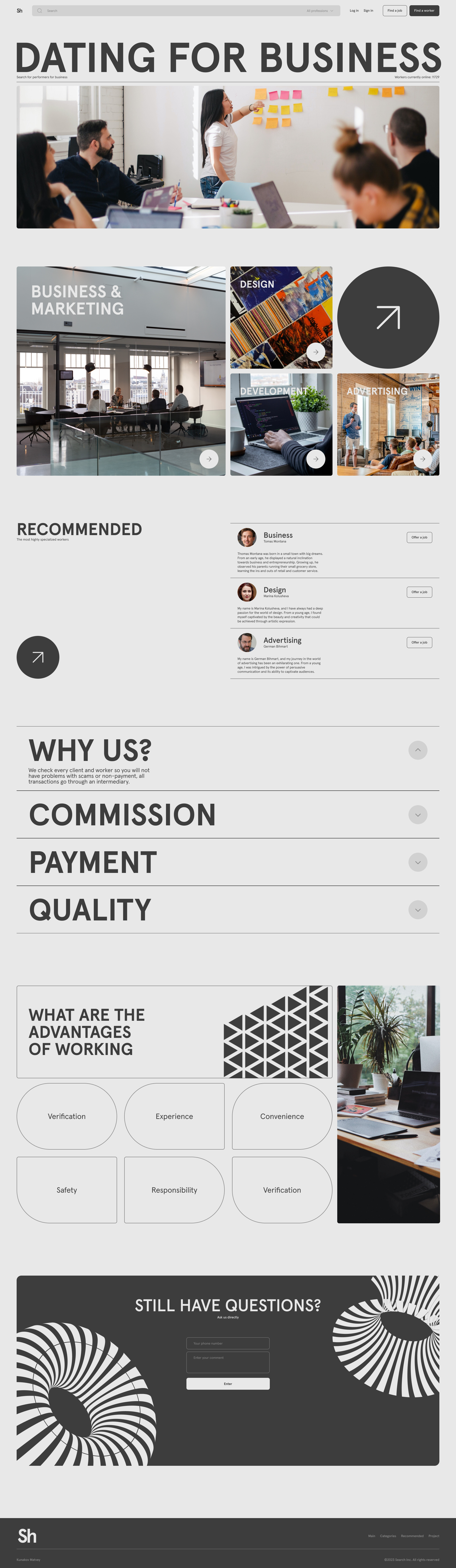Collapse the Why Us? section
The width and height of the screenshot is (456, 1568).
click(418, 750)
